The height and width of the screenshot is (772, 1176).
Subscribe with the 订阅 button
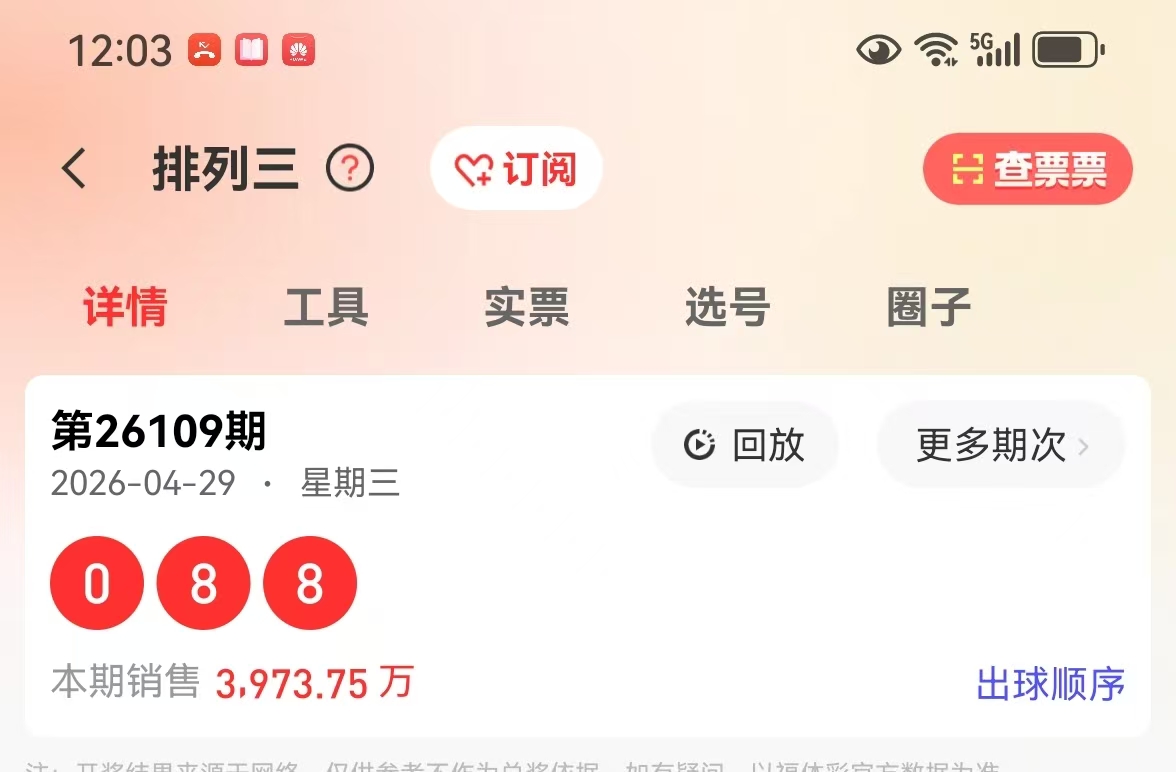click(516, 169)
